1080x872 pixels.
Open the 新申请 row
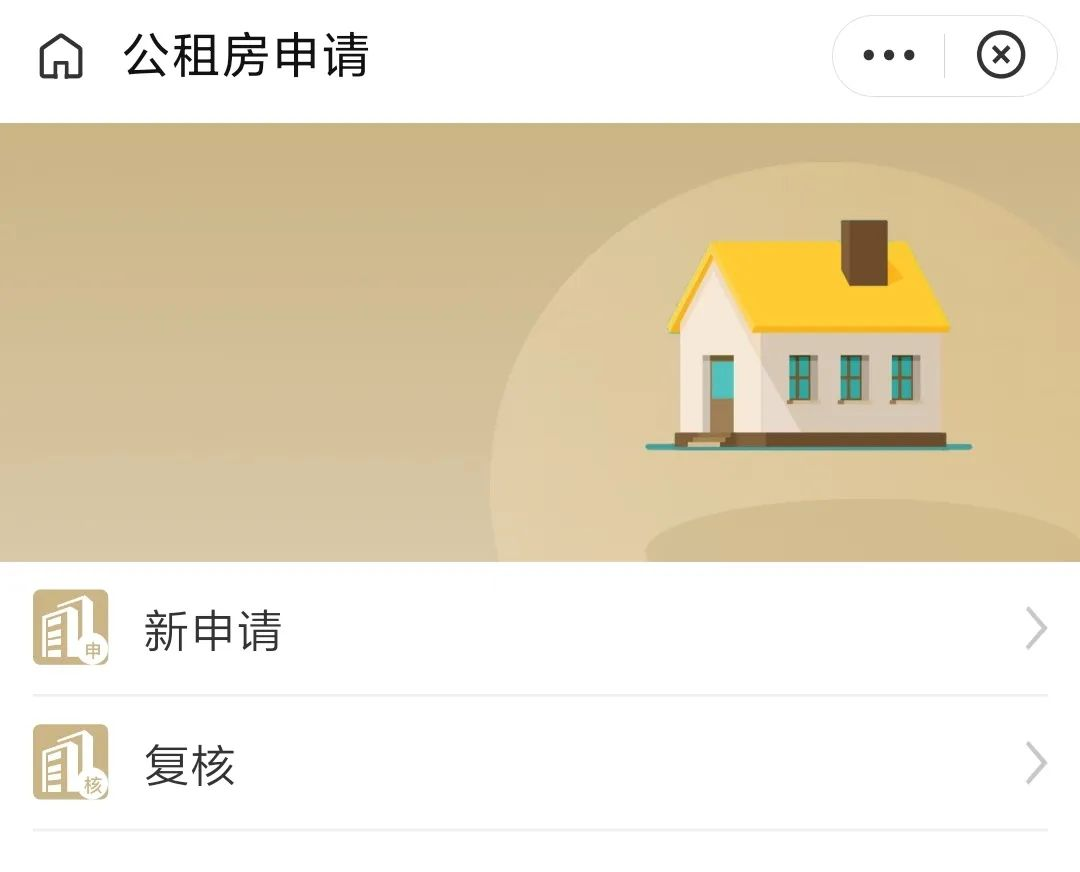click(x=540, y=630)
